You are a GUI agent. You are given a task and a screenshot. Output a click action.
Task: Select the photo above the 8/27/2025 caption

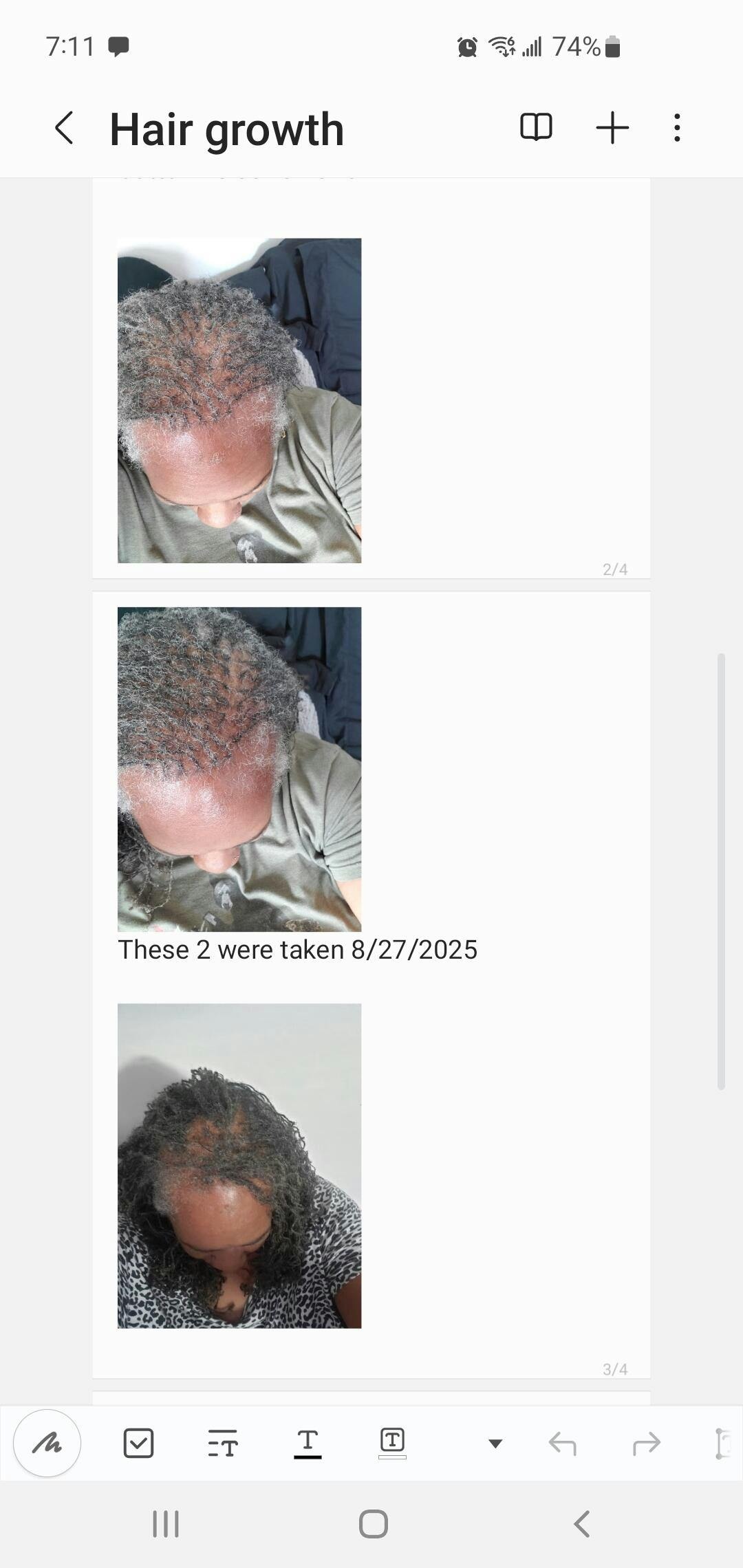point(239,769)
